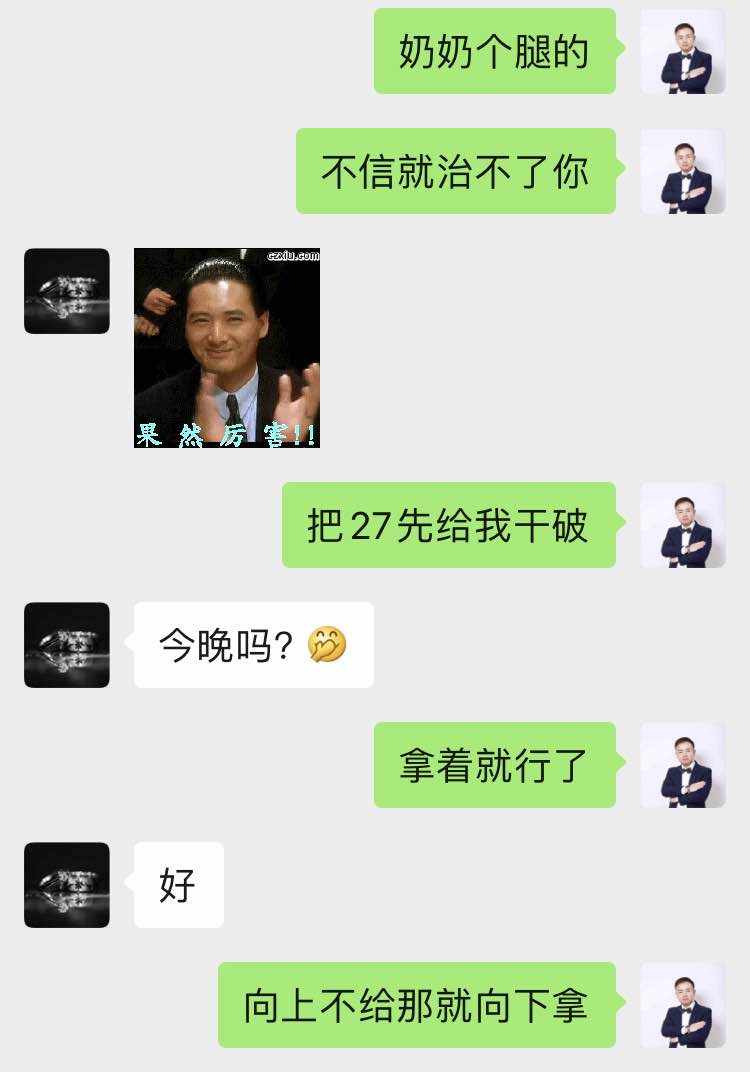Tap the avatar beside 拿着就行了
This screenshot has height=1072, width=750.
point(682,765)
